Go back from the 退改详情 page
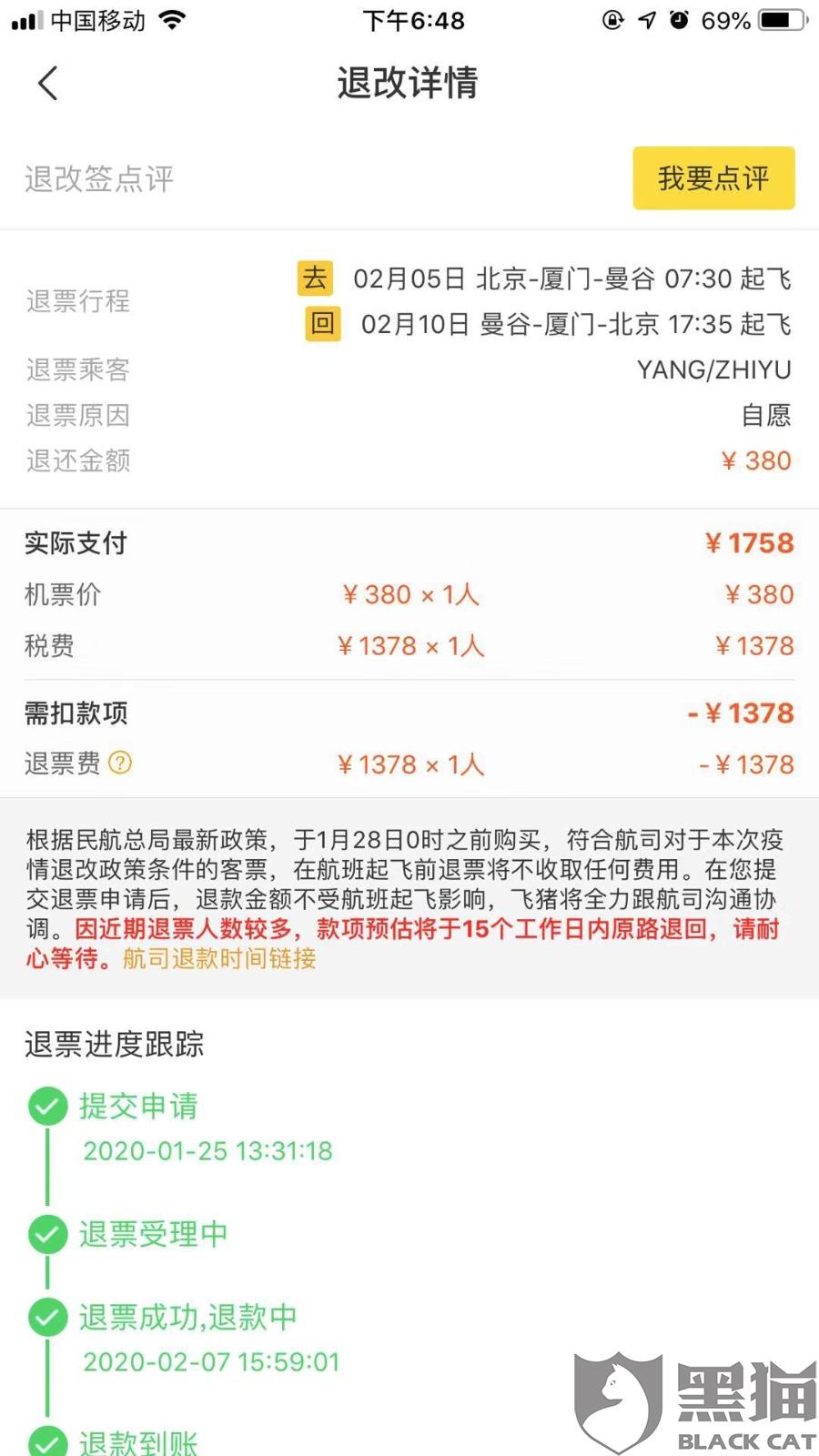The height and width of the screenshot is (1456, 819). pyautogui.click(x=48, y=83)
